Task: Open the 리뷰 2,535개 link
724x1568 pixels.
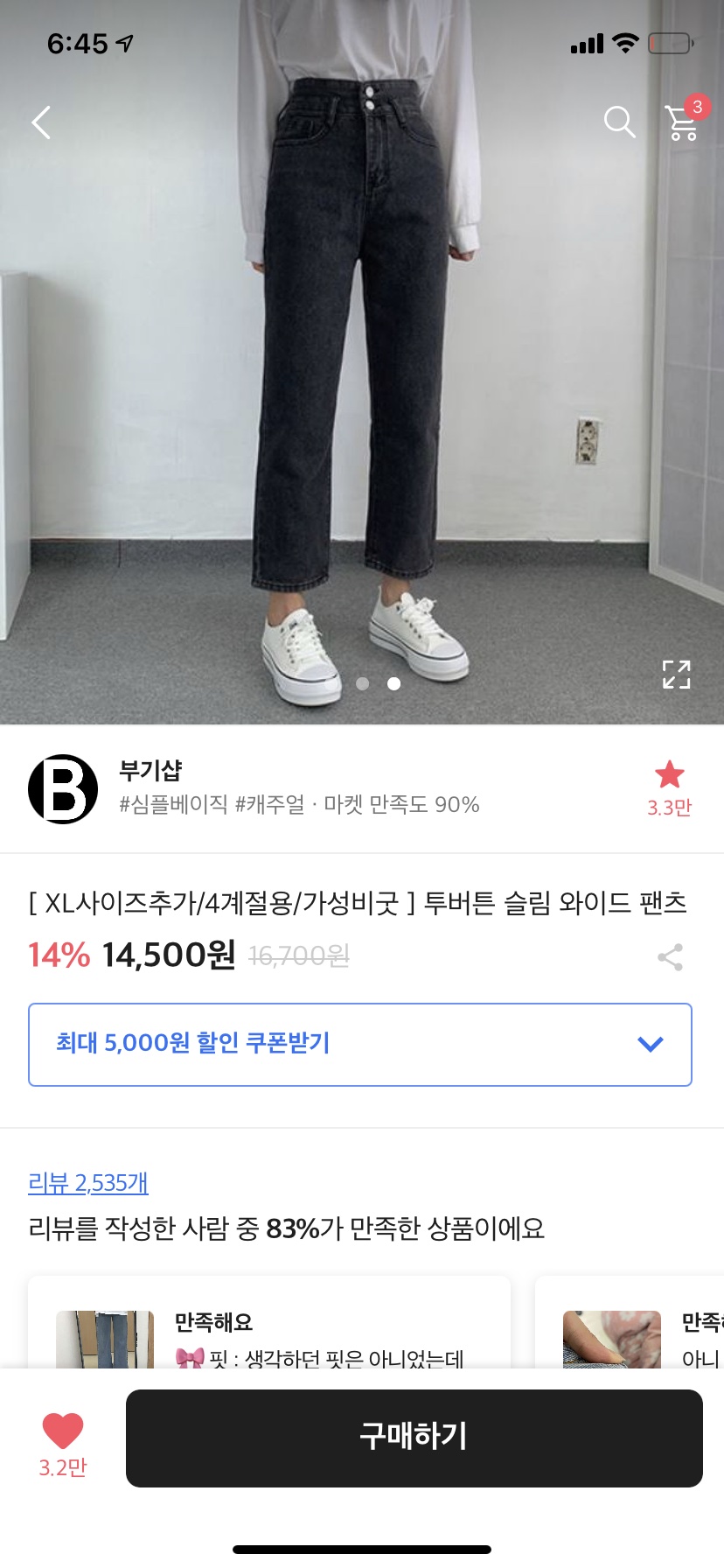Action: (88, 1183)
